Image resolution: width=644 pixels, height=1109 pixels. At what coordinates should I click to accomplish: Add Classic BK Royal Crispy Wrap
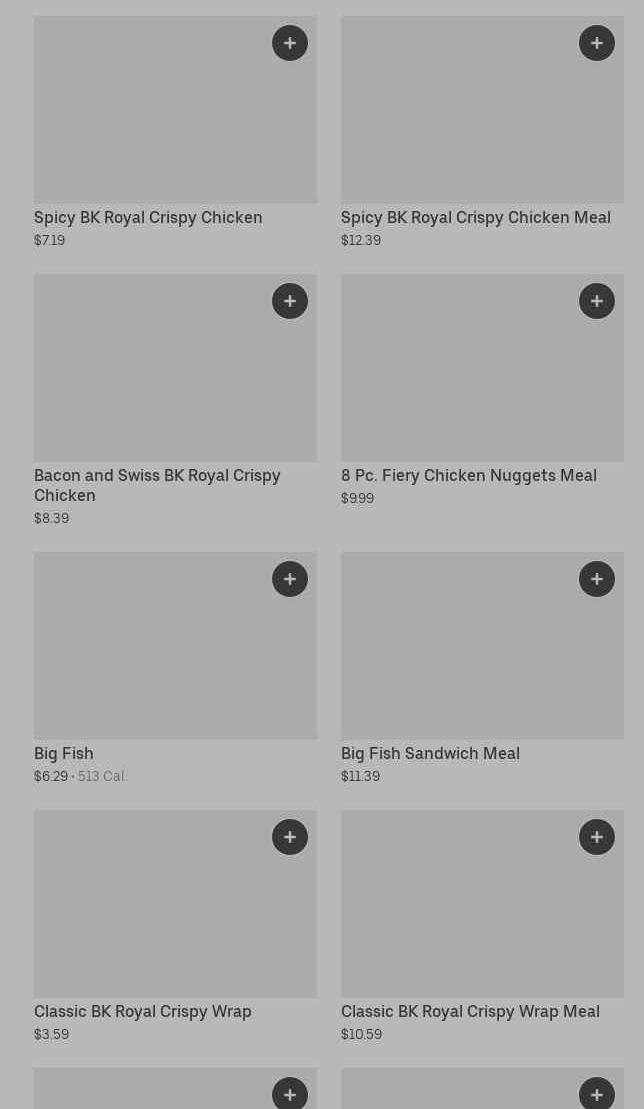(x=290, y=837)
